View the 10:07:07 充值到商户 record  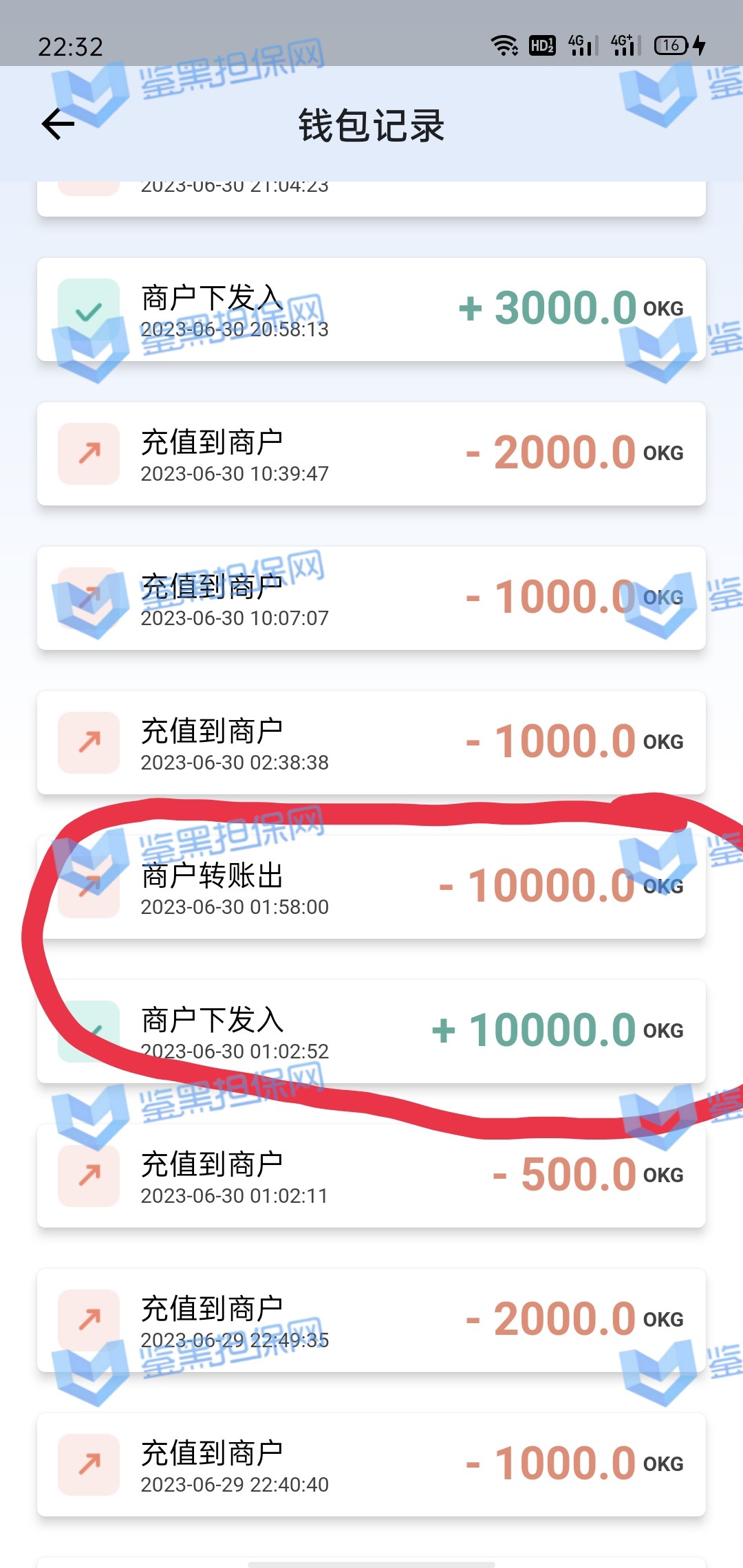click(371, 598)
